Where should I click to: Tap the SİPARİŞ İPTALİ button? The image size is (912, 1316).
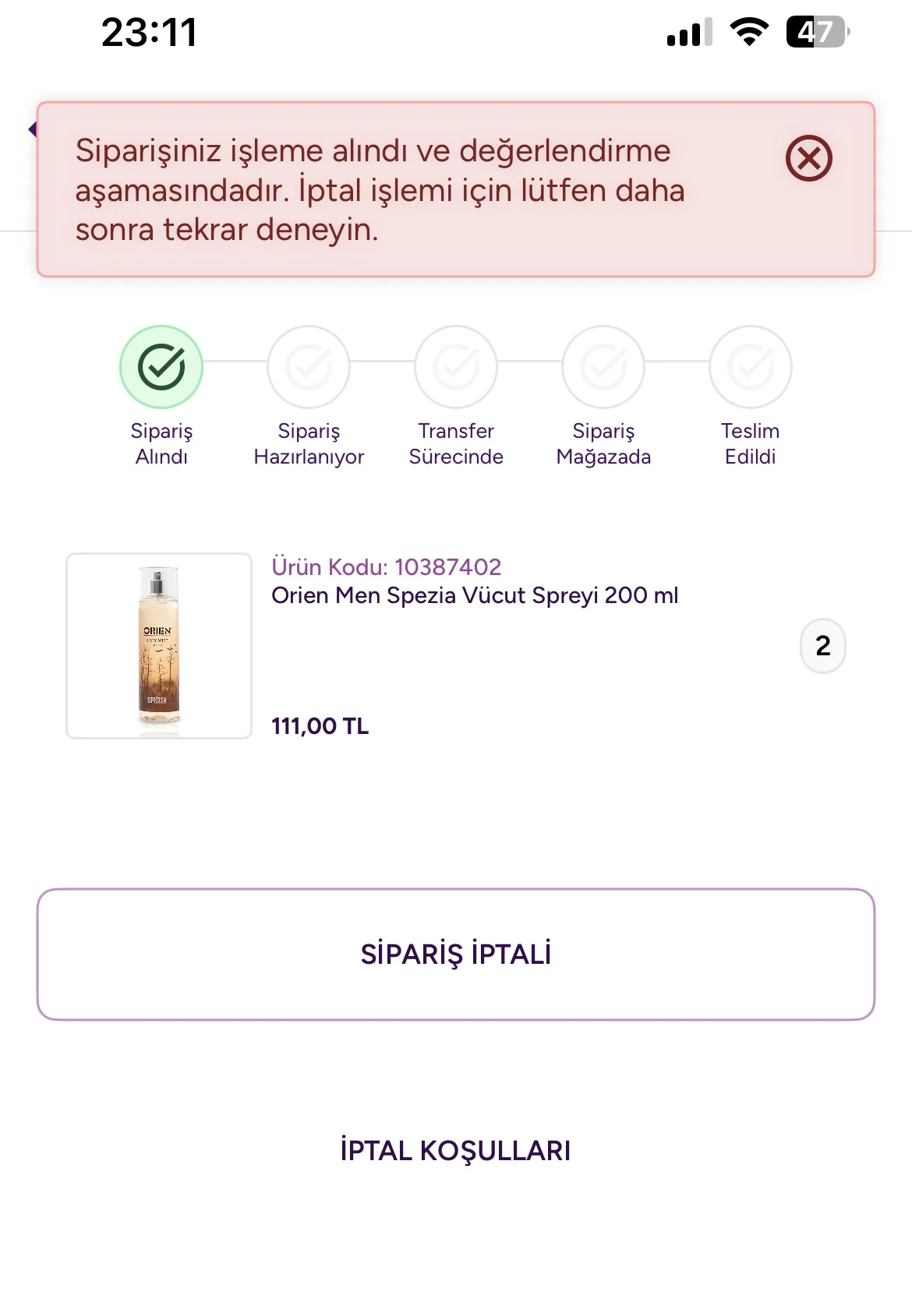click(456, 954)
